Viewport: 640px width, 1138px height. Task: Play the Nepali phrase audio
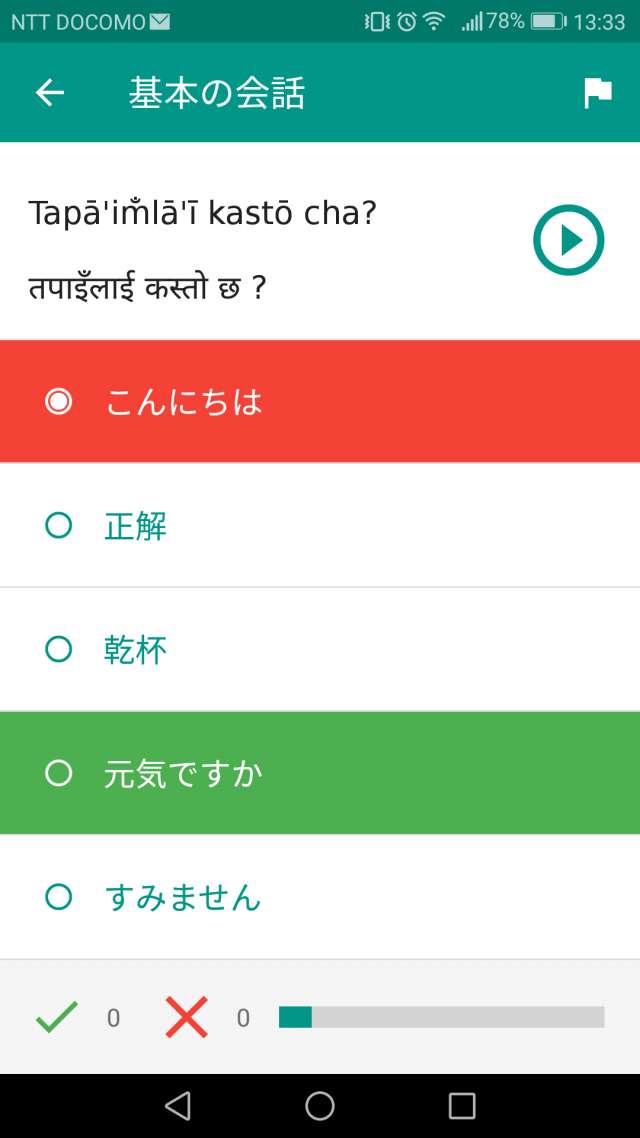point(568,240)
